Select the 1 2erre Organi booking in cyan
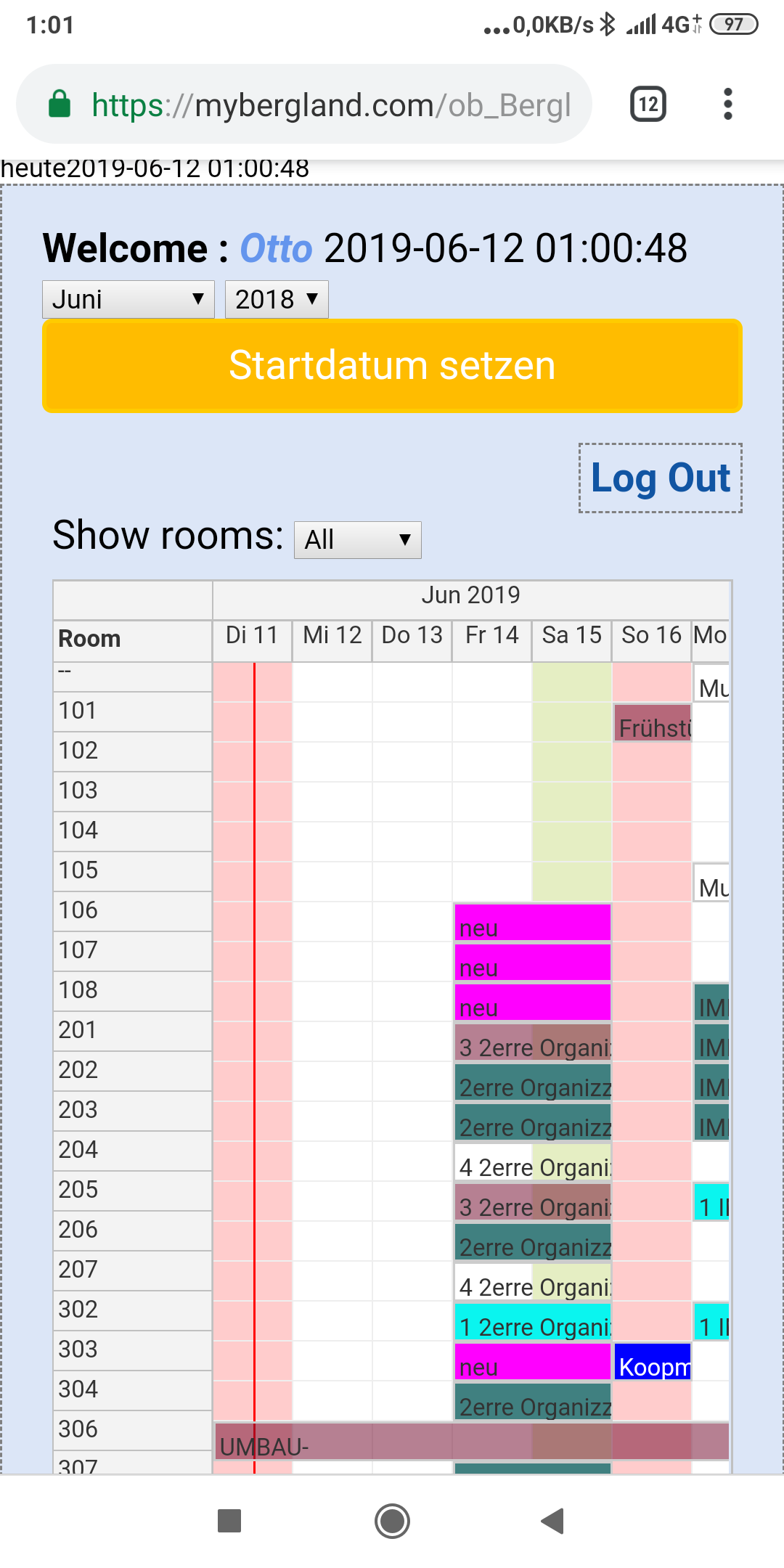Screen dimensions: 784x1568 click(532, 1321)
